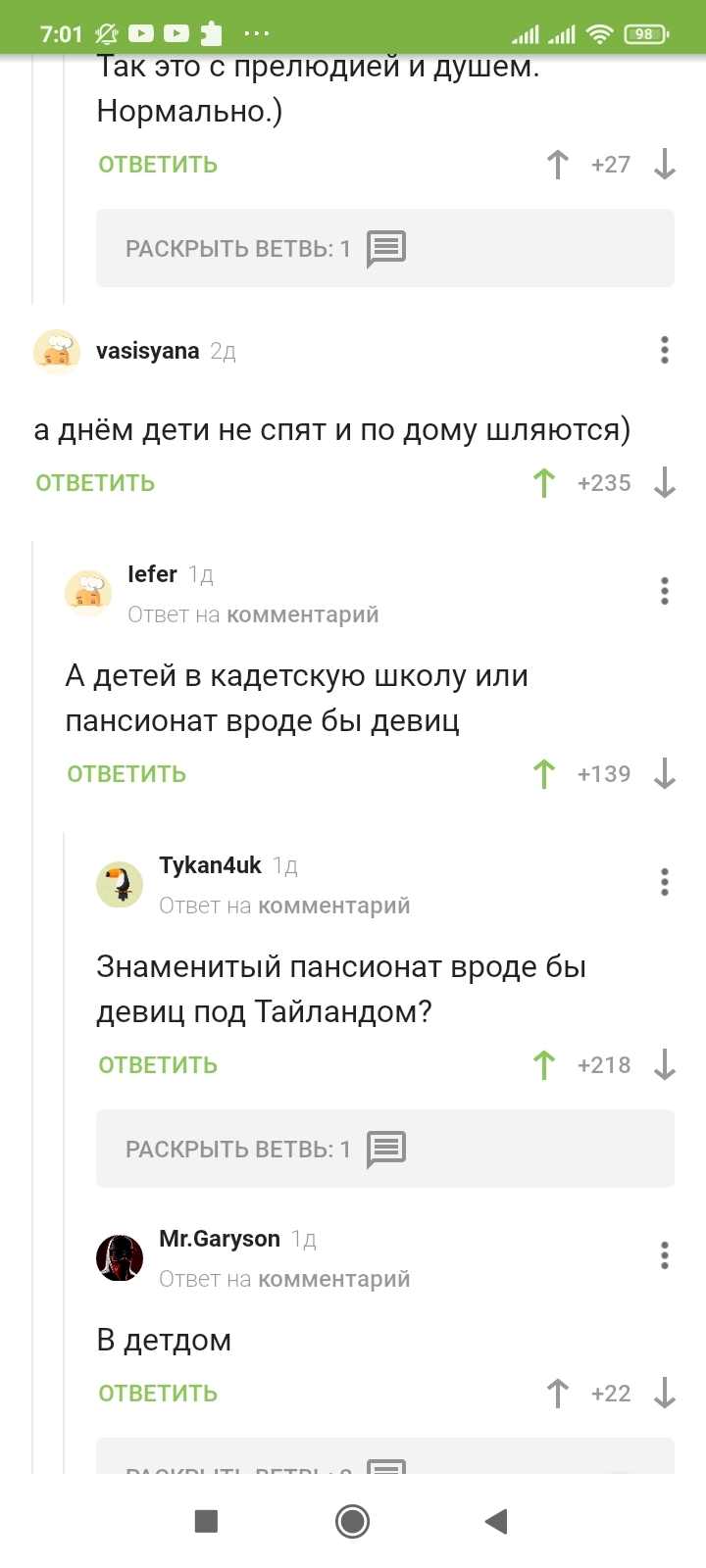Upvote vasisyana's comment with +235
The image size is (706, 1568).
[x=544, y=482]
